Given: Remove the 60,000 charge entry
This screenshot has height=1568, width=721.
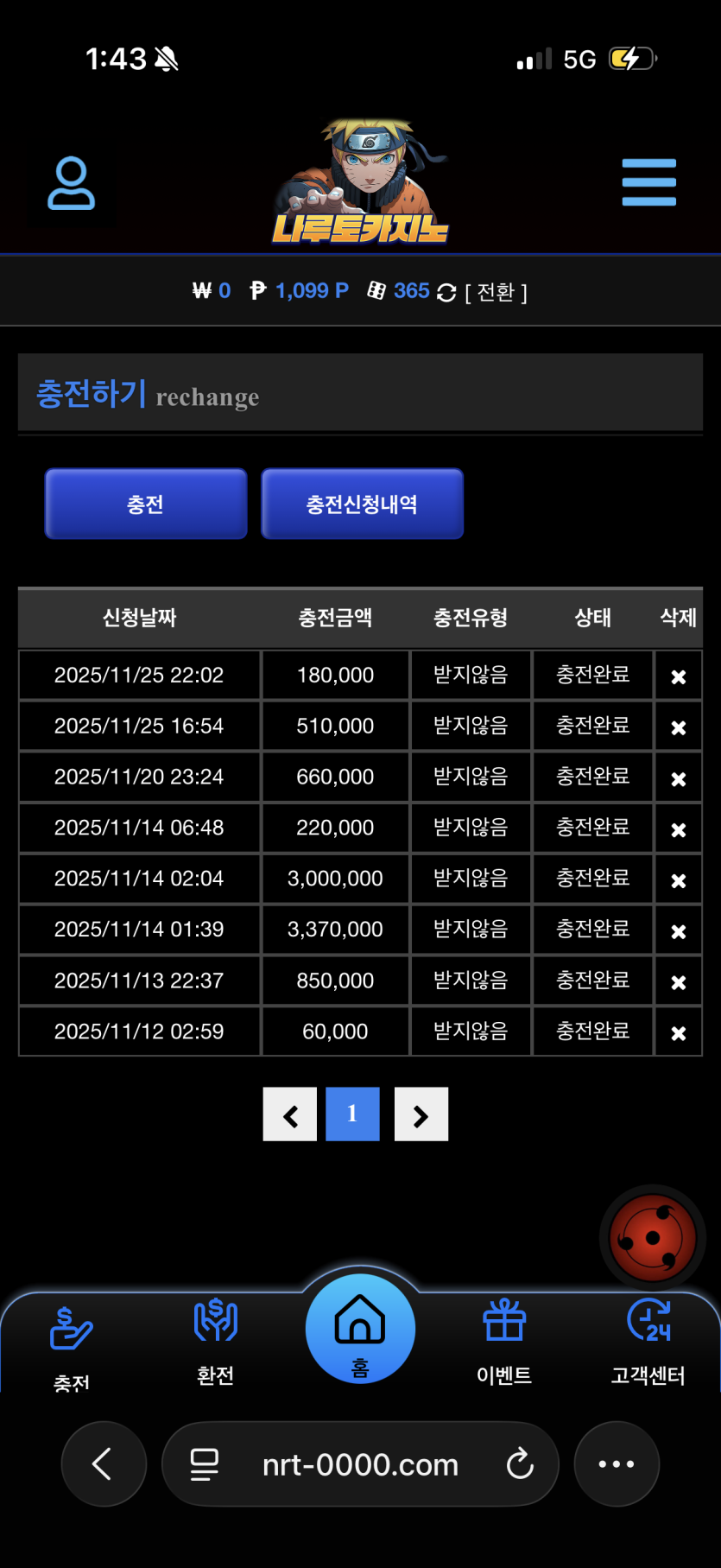Looking at the screenshot, I should 678,1032.
